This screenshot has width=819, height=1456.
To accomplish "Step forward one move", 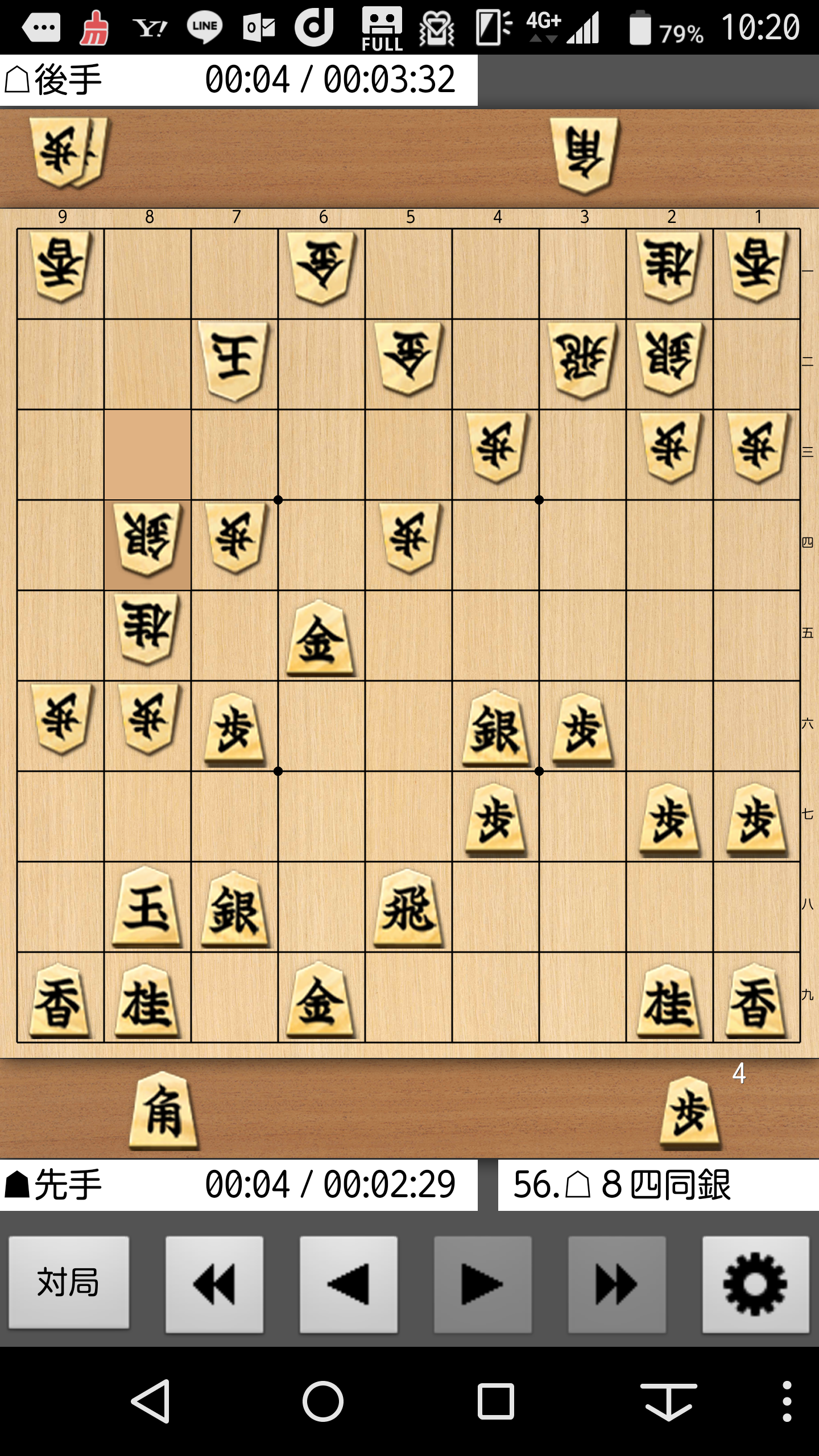I will click(482, 1284).
